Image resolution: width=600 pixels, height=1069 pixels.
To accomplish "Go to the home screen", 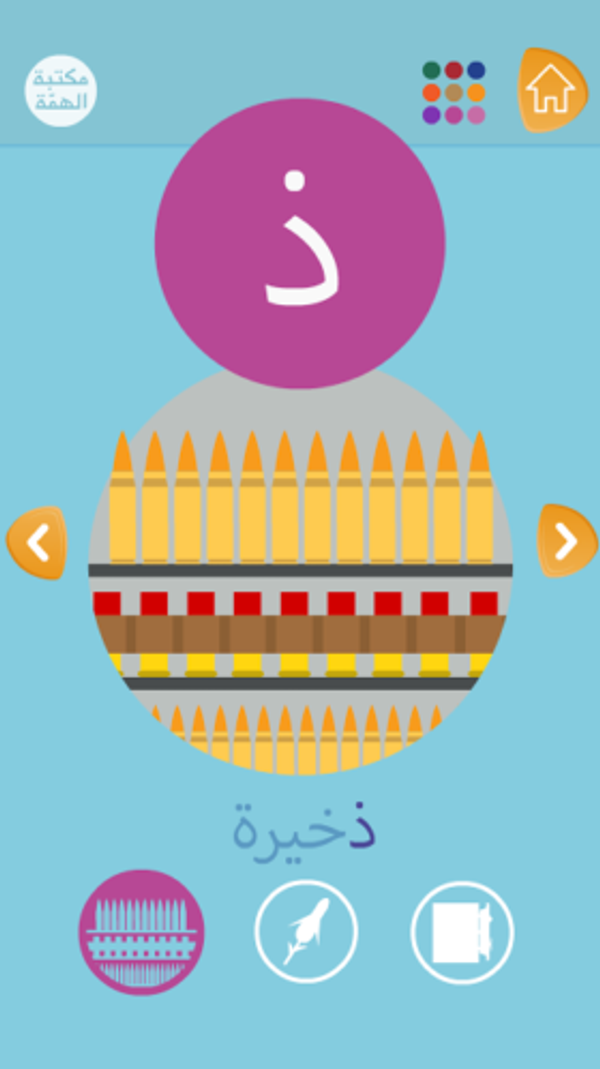I will tap(551, 90).
